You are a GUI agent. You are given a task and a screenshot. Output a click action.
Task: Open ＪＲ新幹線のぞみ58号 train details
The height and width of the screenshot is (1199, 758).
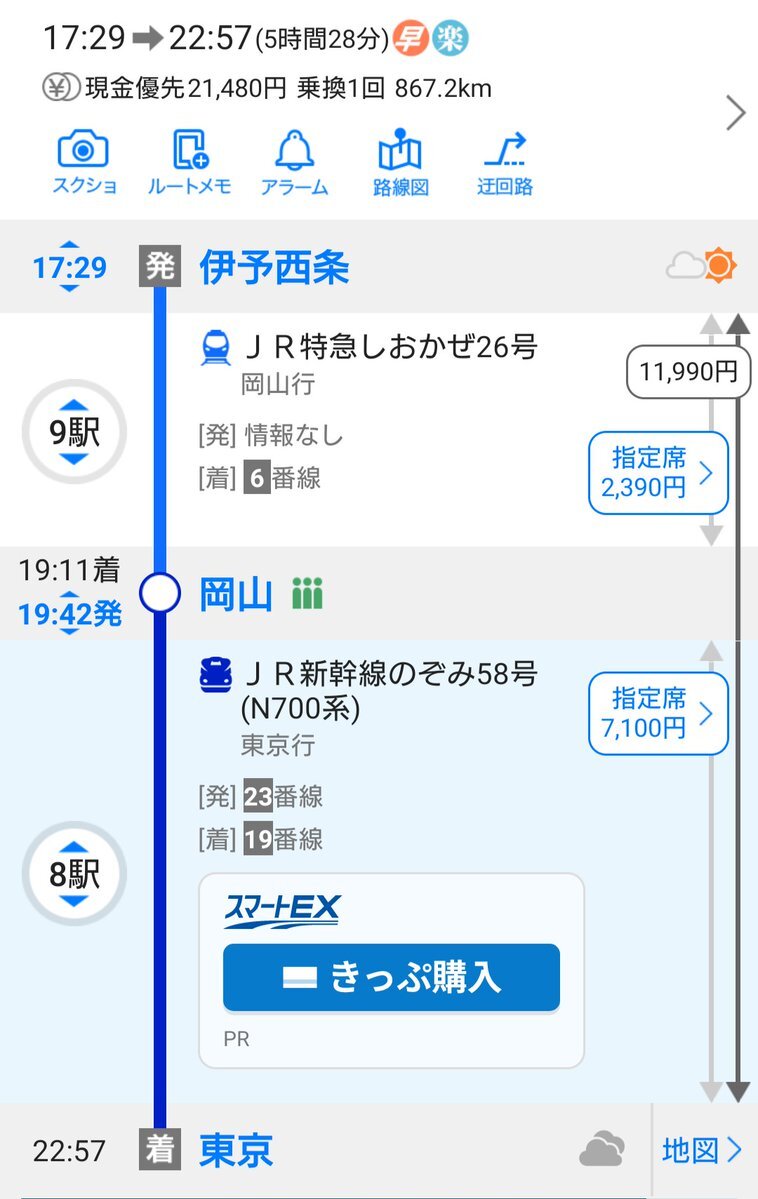pos(390,674)
